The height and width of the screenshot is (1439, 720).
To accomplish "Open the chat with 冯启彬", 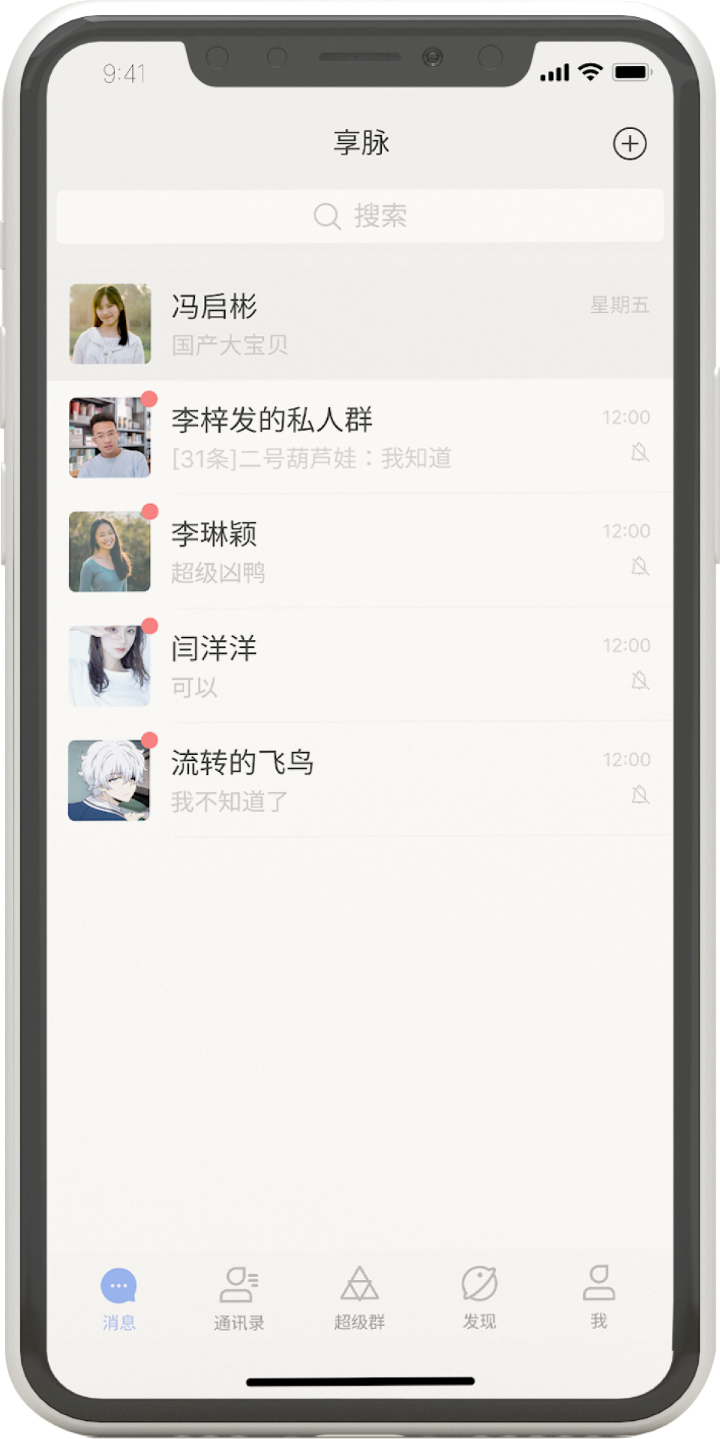I will [x=360, y=324].
